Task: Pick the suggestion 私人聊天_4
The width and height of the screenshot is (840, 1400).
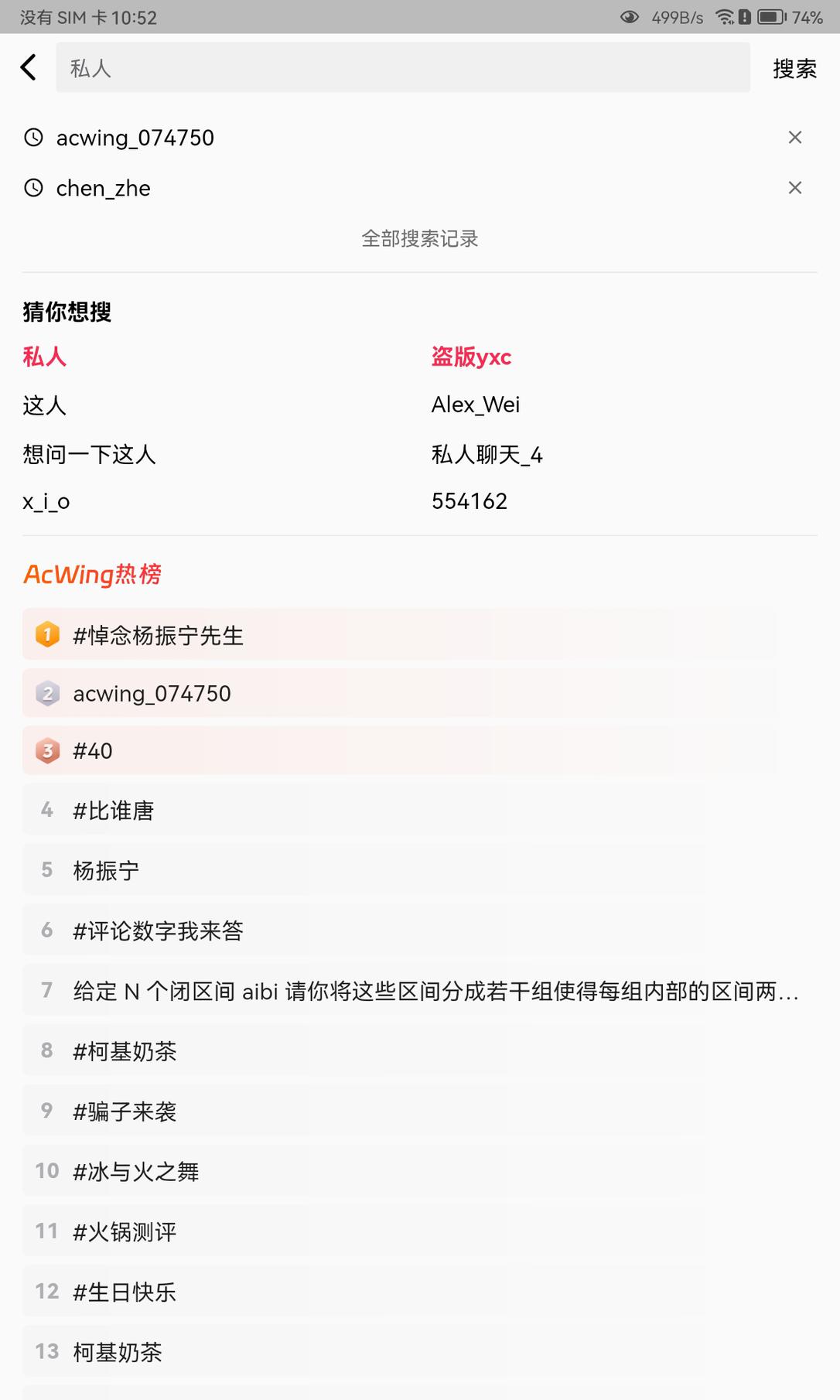Action: pyautogui.click(x=487, y=454)
